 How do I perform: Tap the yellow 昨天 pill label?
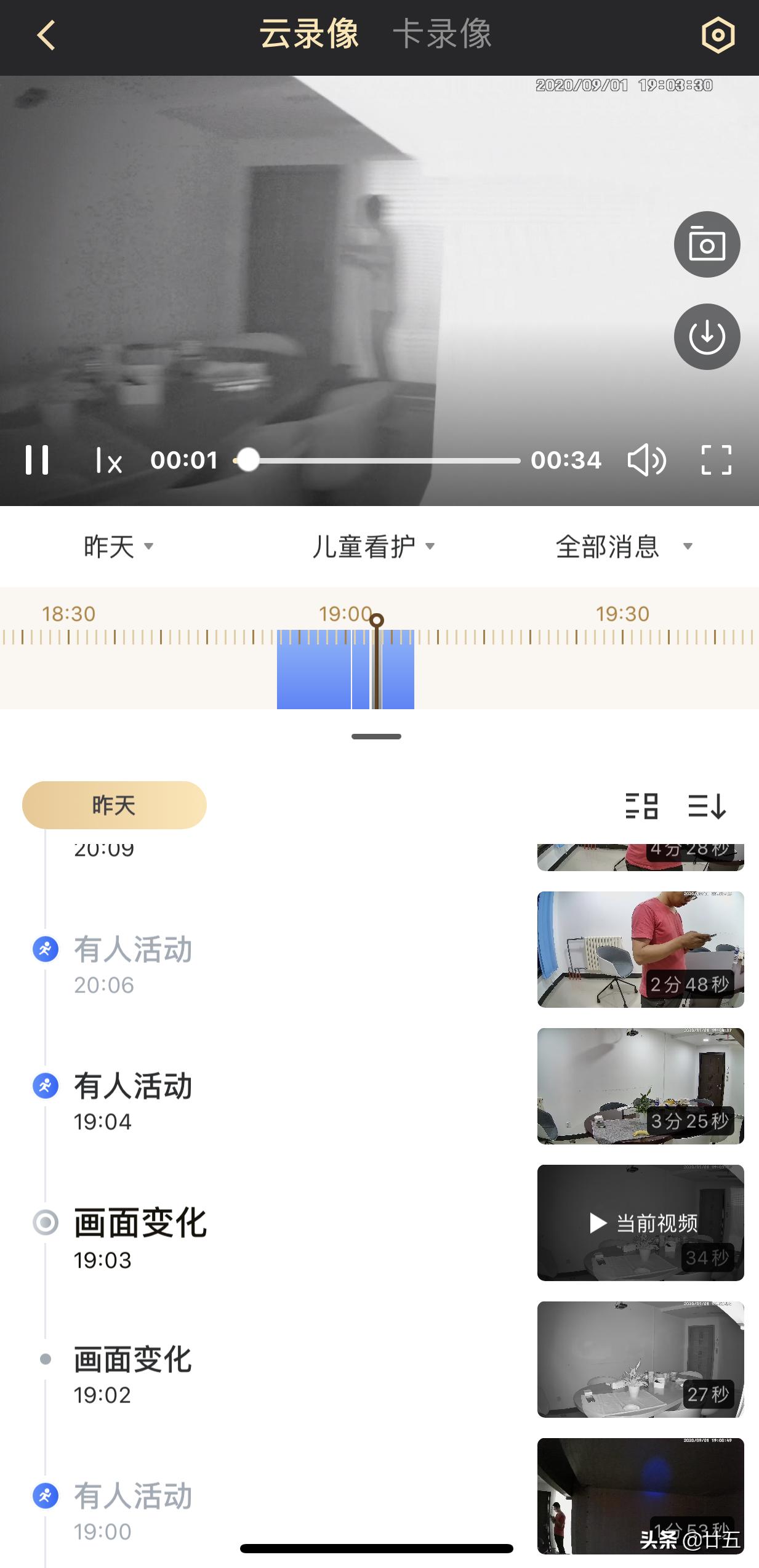tap(114, 805)
